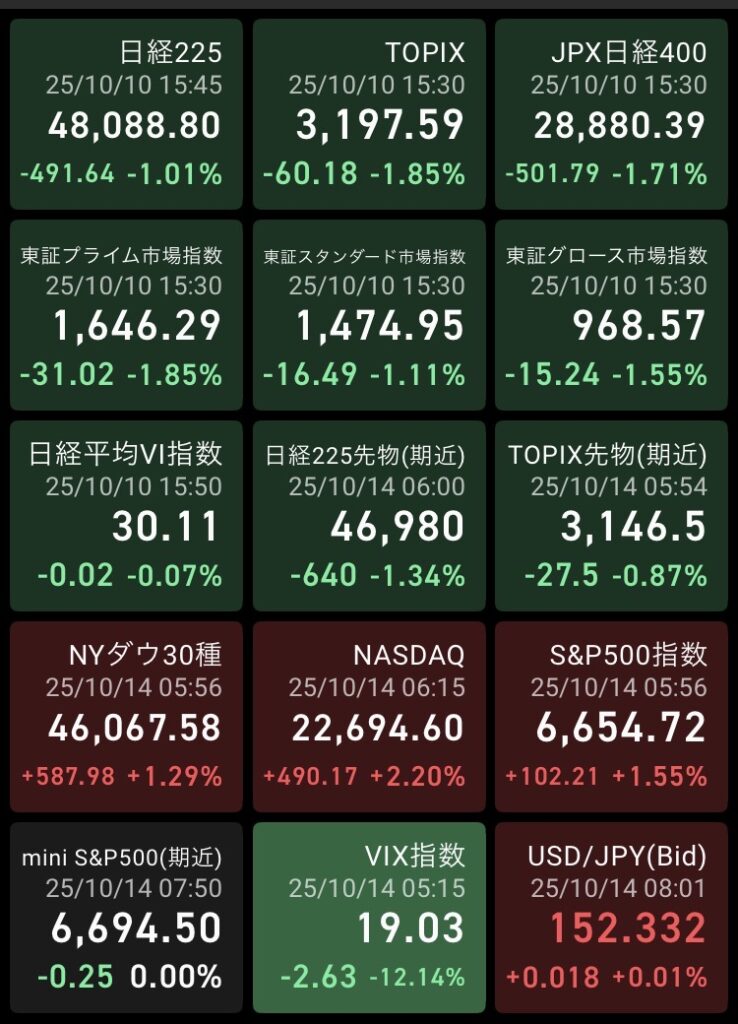This screenshot has width=738, height=1024.
Task: Open 東証プライム市場指数 card
Action: click(x=126, y=314)
